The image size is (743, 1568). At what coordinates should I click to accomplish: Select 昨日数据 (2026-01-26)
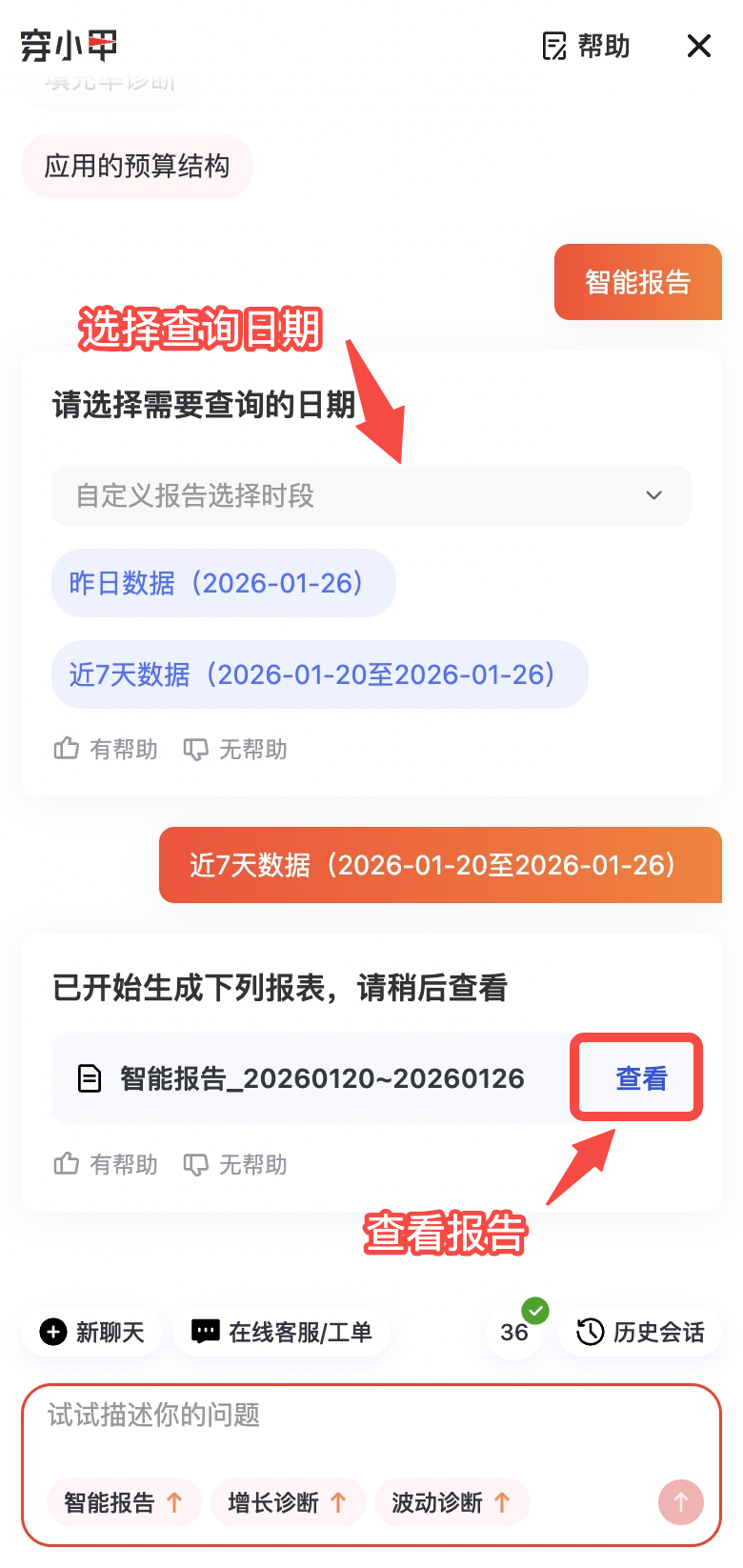223,583
